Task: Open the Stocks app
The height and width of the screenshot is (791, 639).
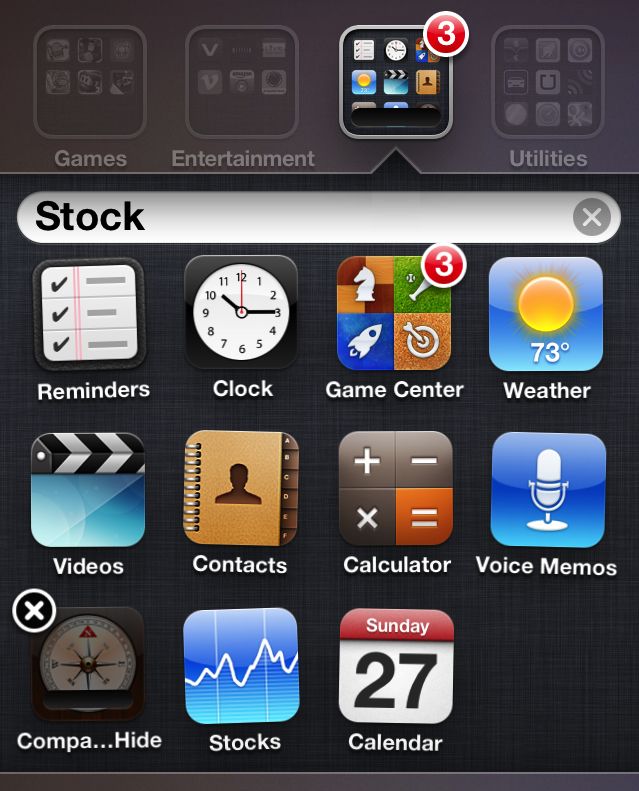Action: (x=241, y=666)
